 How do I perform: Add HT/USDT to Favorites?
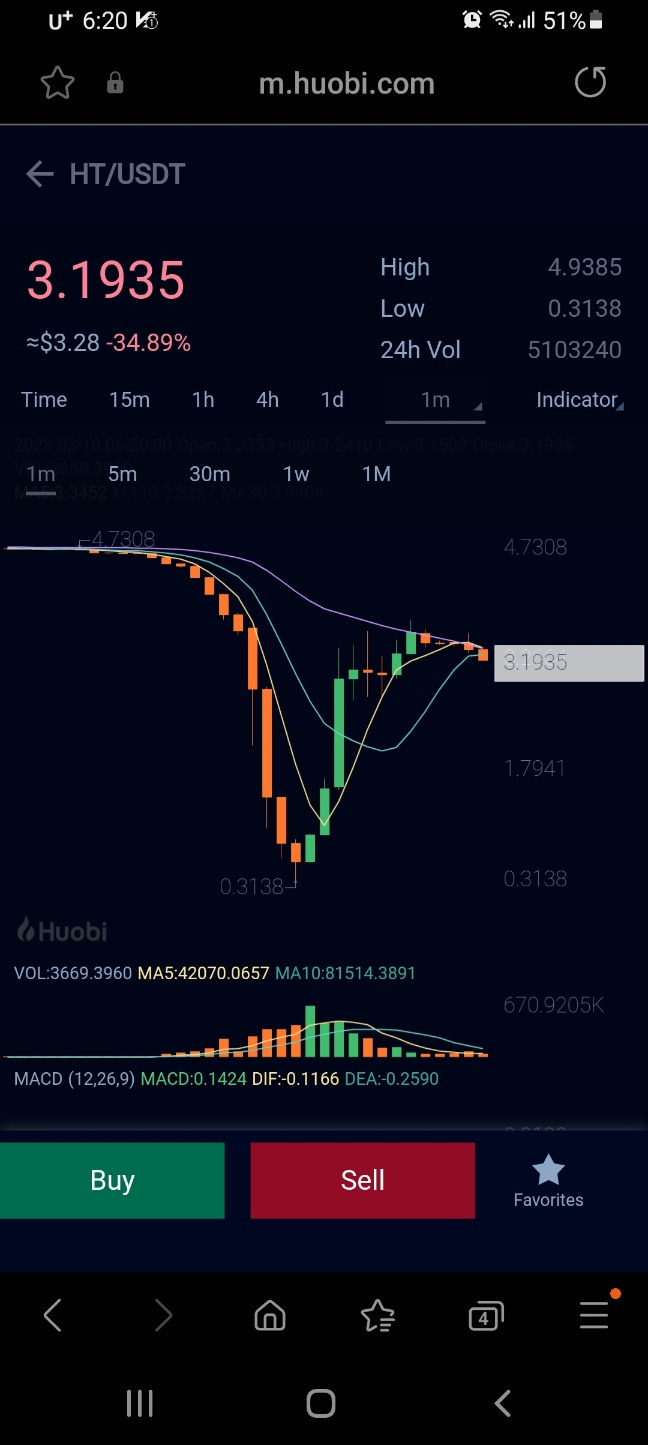click(x=548, y=1181)
